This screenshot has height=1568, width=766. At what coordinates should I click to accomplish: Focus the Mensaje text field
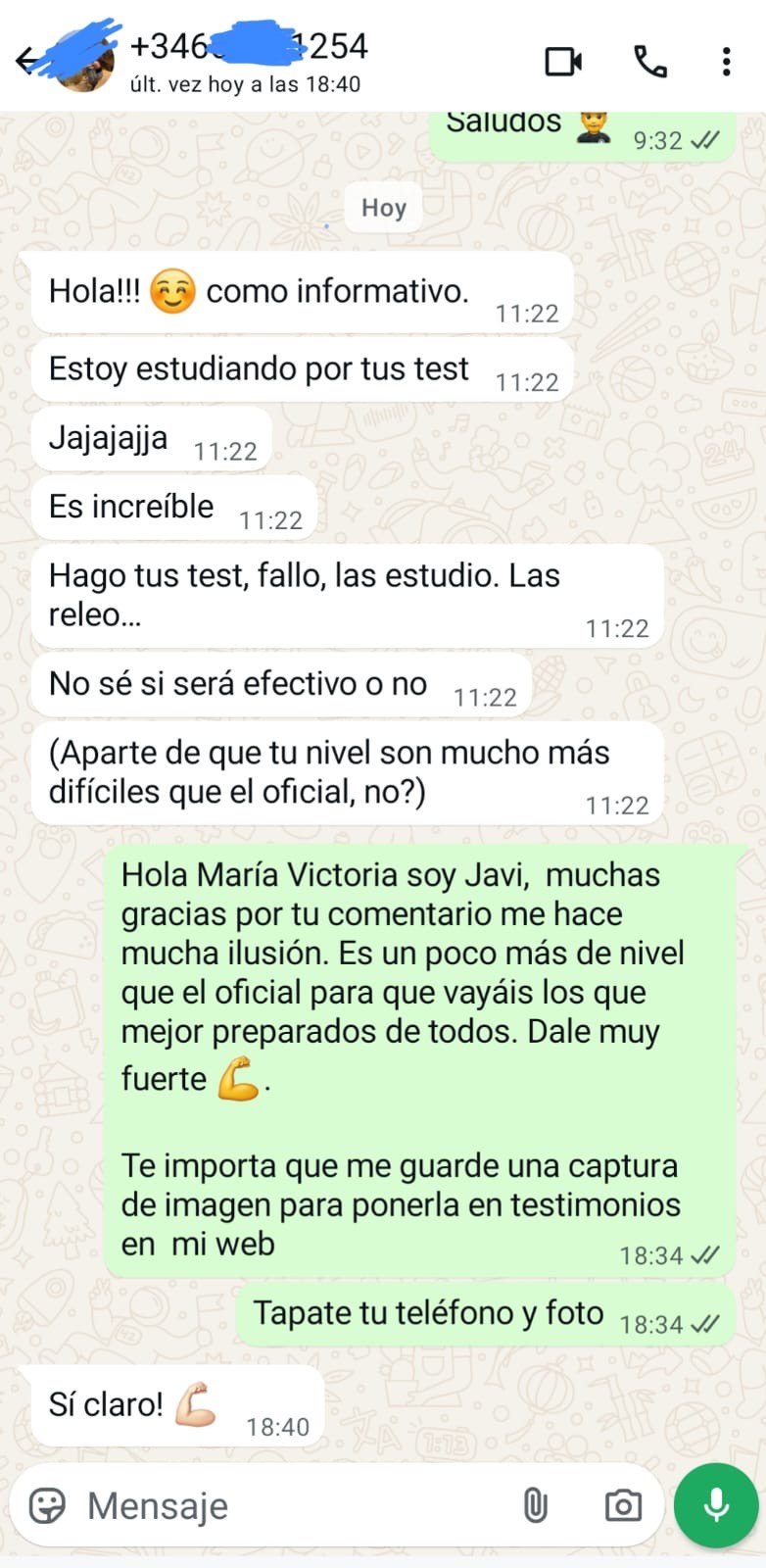284,1505
